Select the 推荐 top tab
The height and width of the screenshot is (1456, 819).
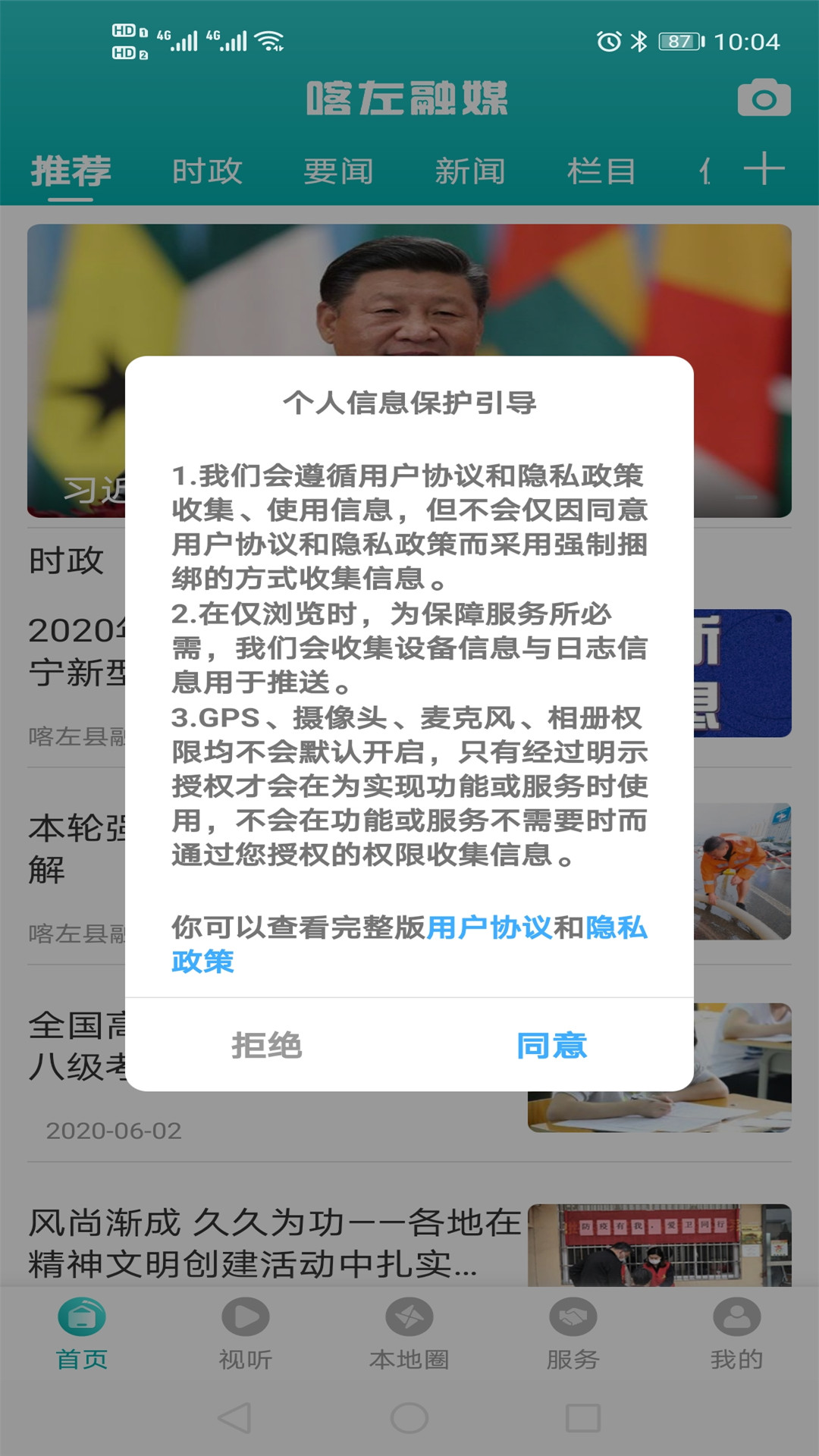(x=71, y=171)
